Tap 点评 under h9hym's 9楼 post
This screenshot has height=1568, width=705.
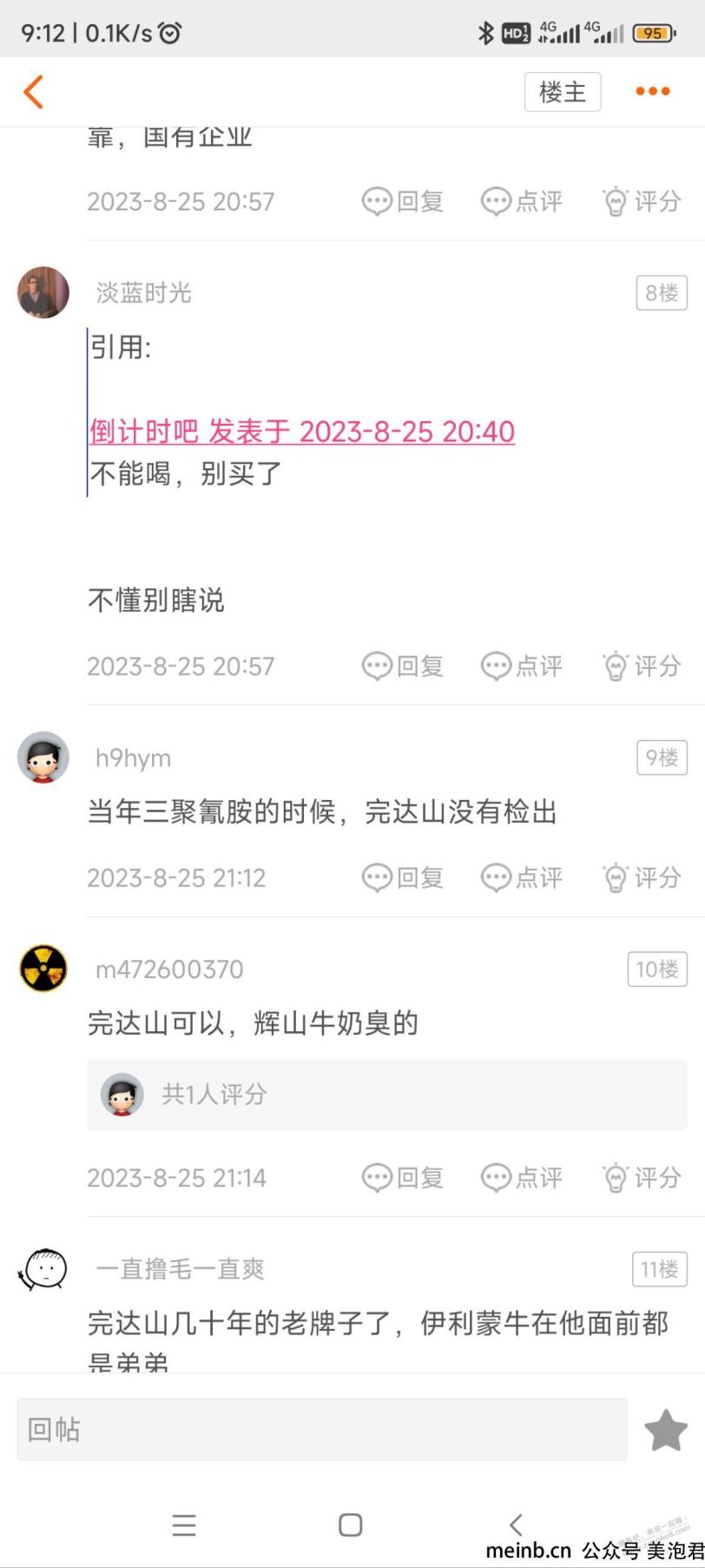pos(522,877)
